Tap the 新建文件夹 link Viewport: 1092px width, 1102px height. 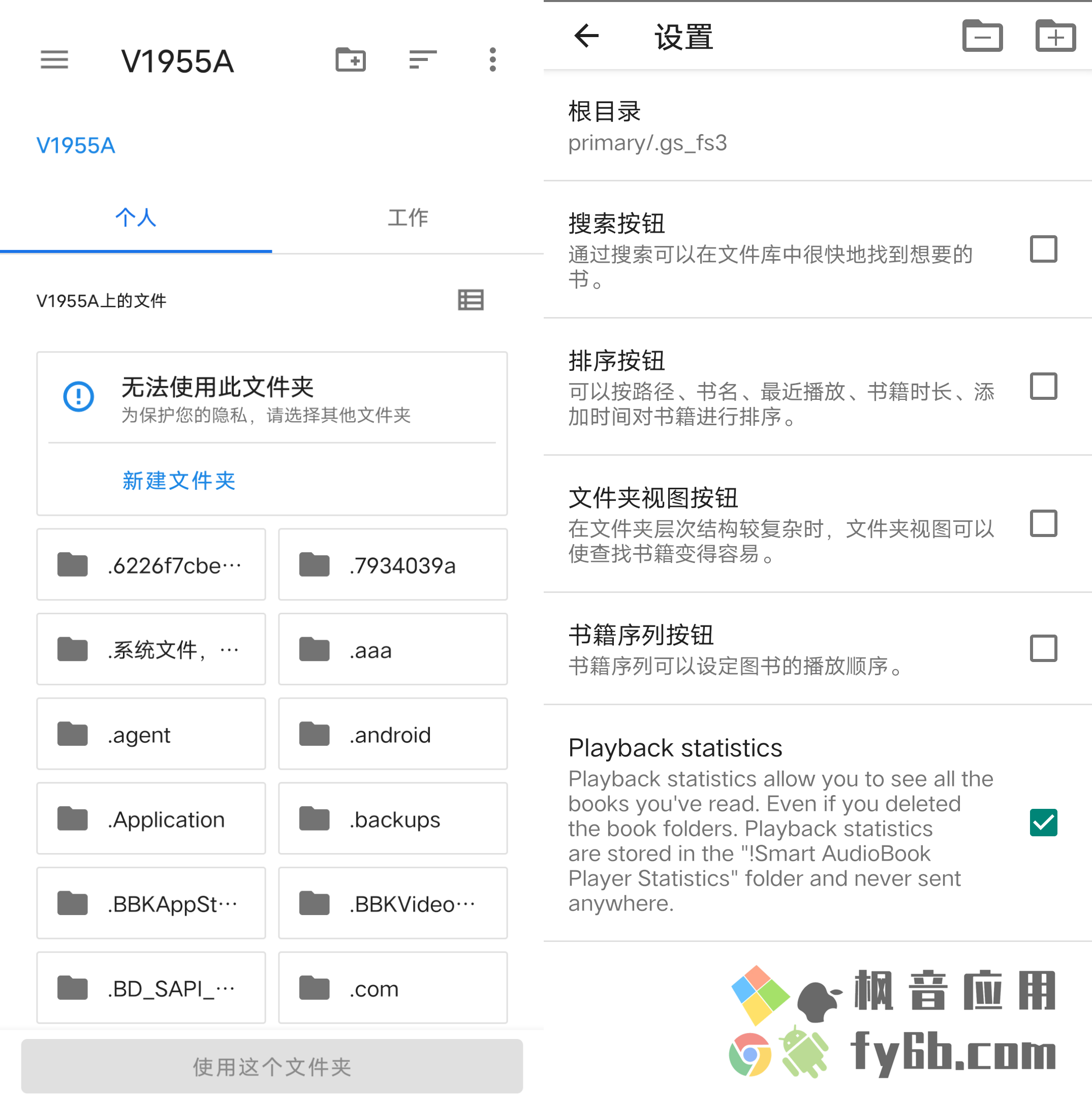pyautogui.click(x=178, y=480)
